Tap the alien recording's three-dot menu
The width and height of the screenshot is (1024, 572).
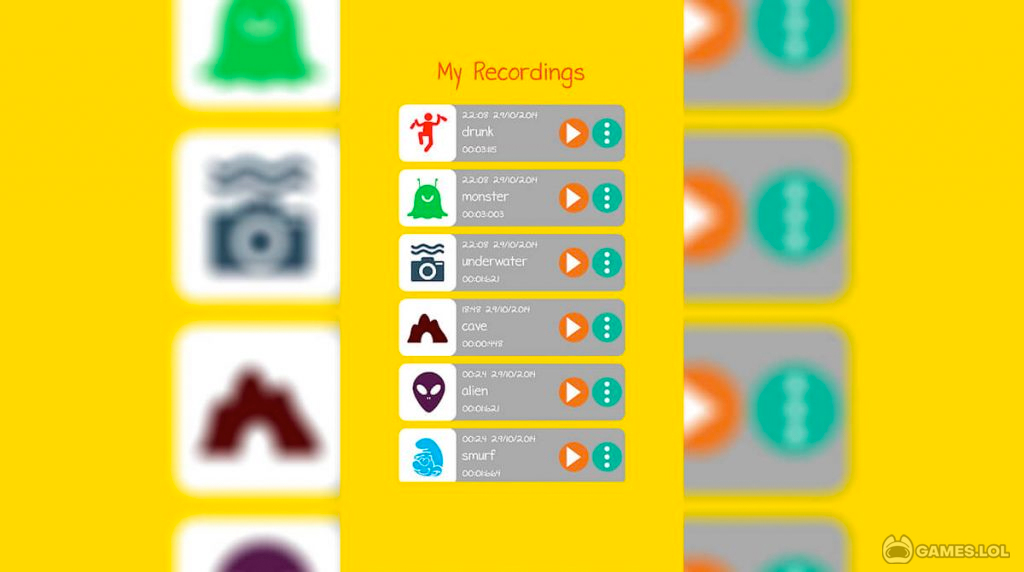tap(607, 392)
